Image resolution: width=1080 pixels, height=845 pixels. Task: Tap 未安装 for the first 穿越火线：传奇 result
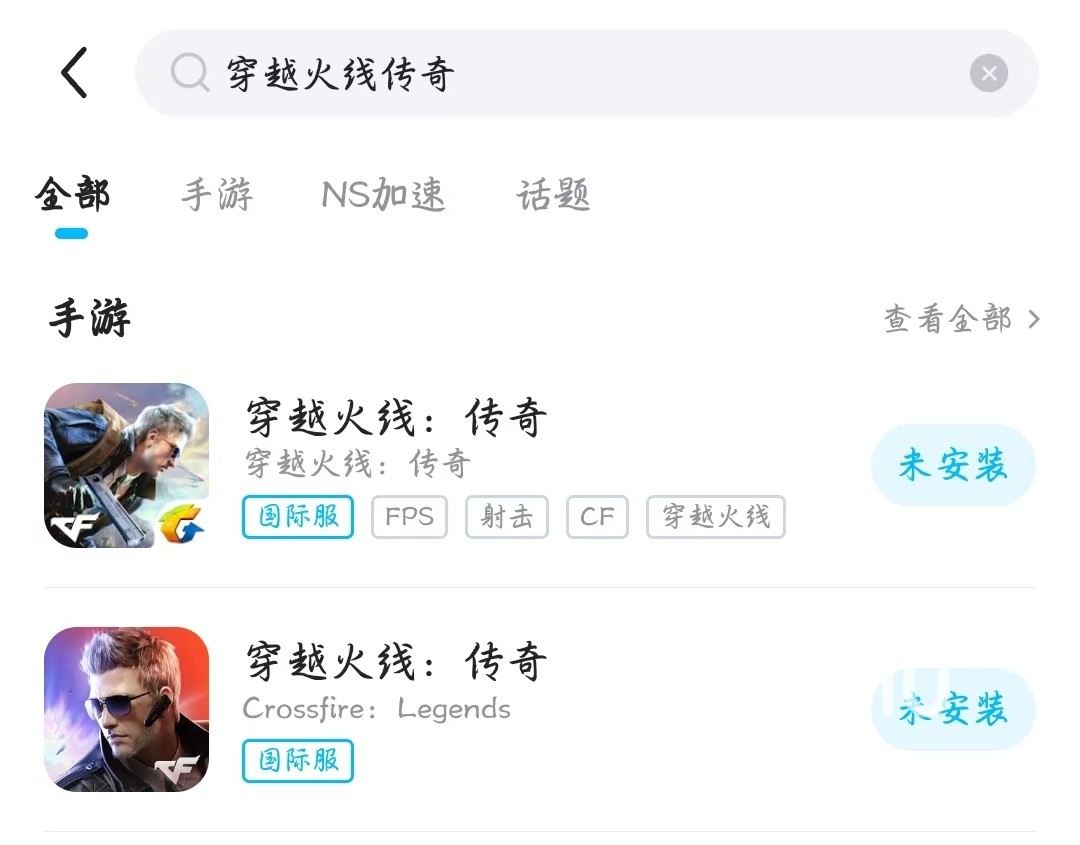(952, 466)
